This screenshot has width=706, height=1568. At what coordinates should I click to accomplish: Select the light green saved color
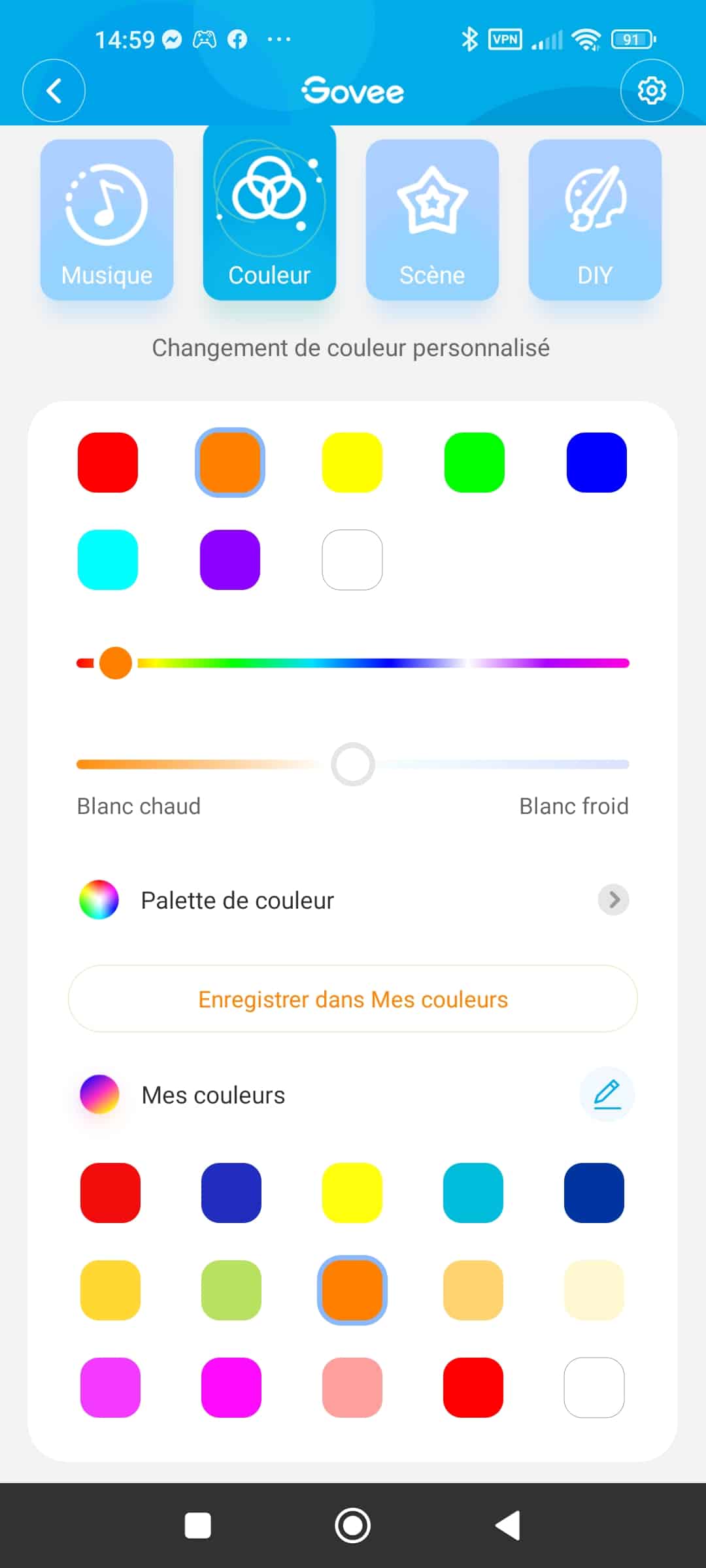pyautogui.click(x=231, y=1290)
